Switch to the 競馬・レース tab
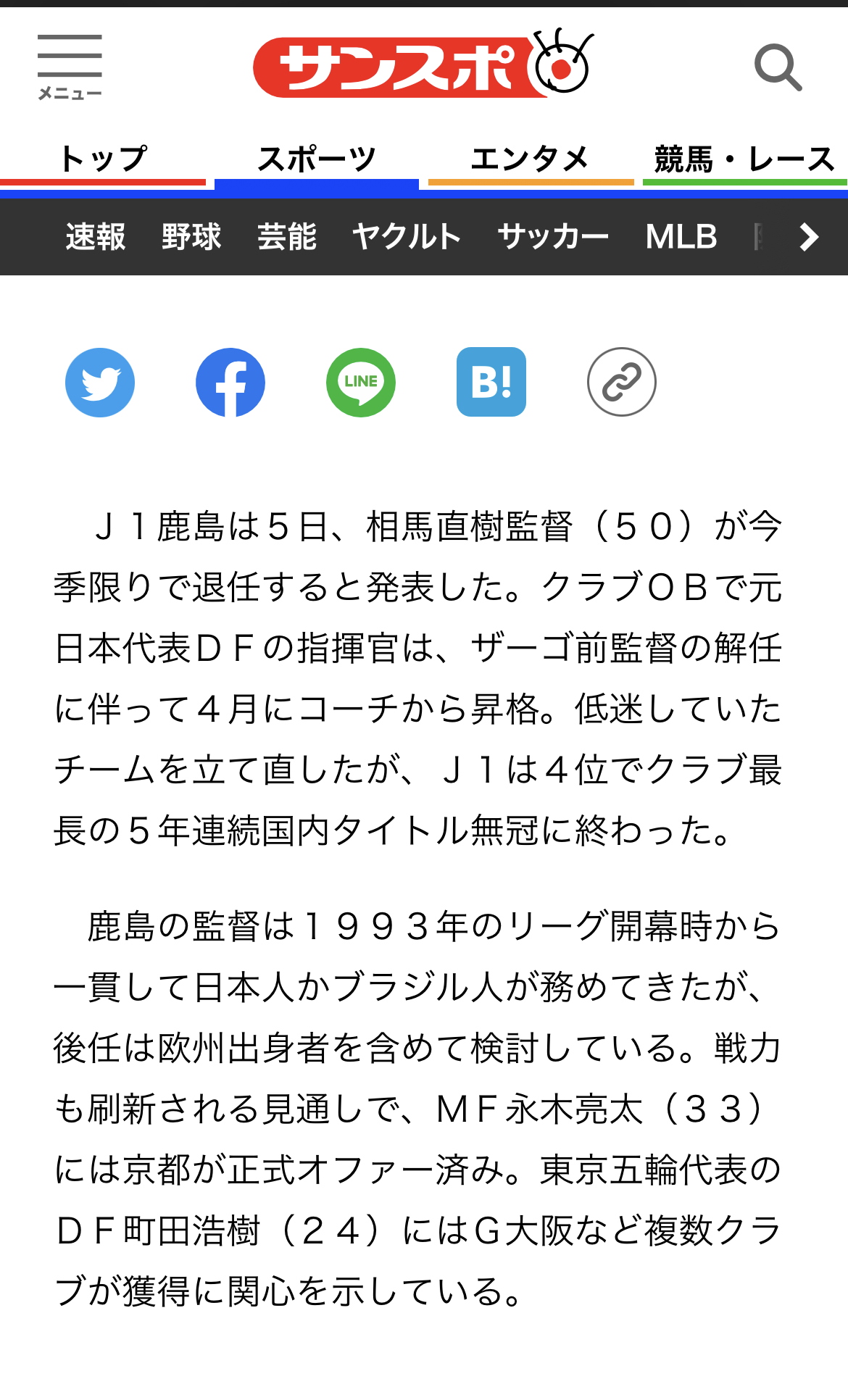The height and width of the screenshot is (1400, 848). point(744,159)
